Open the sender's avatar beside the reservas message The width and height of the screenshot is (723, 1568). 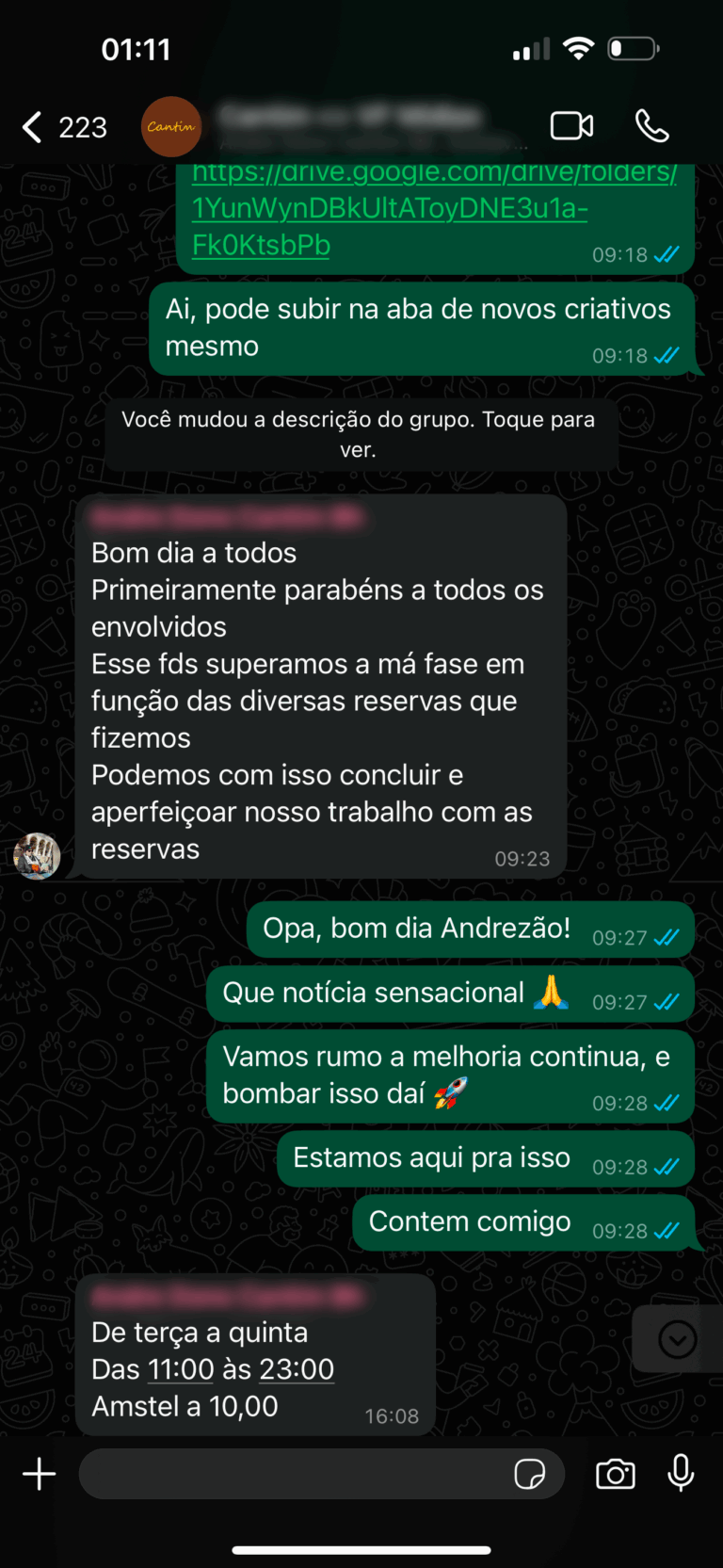click(x=37, y=855)
